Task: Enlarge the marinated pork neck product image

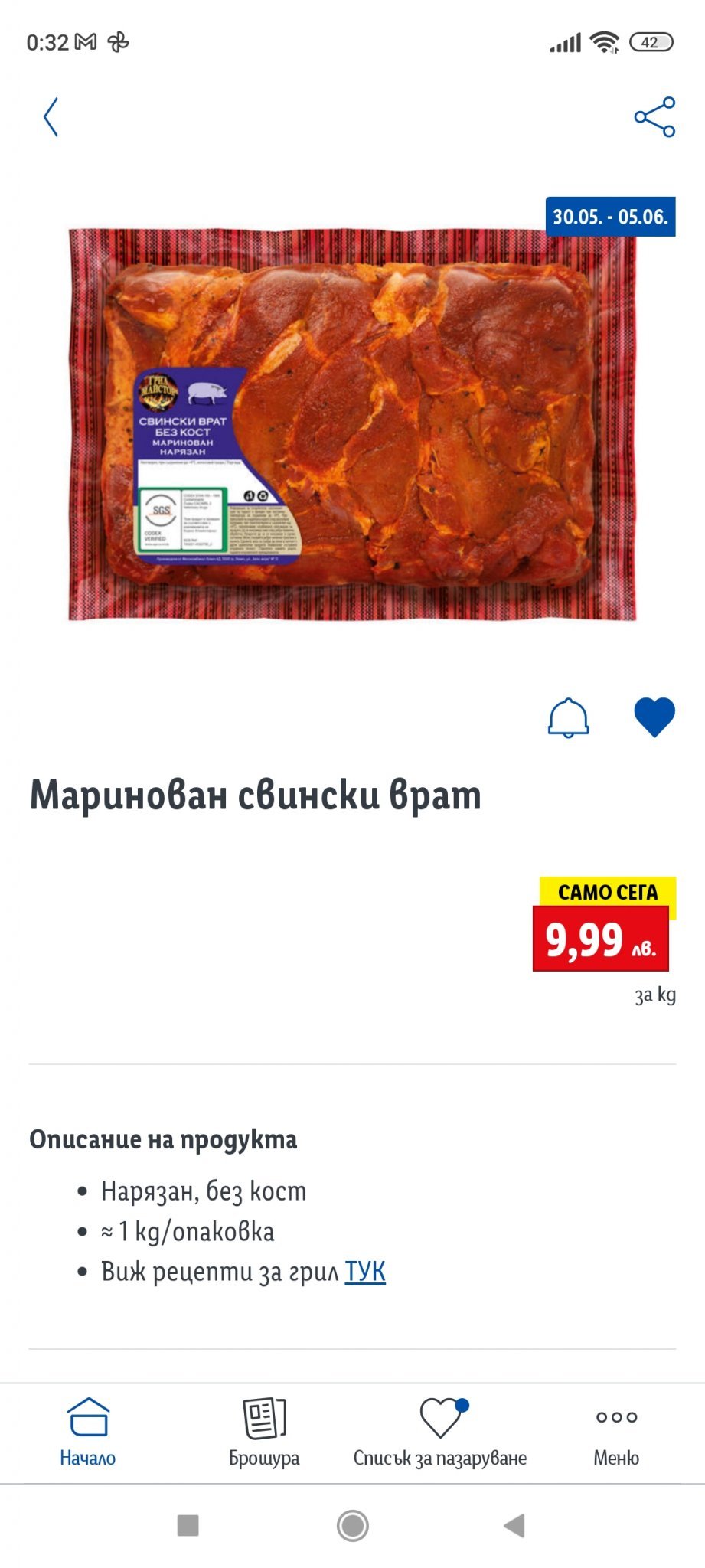Action: click(x=352, y=425)
